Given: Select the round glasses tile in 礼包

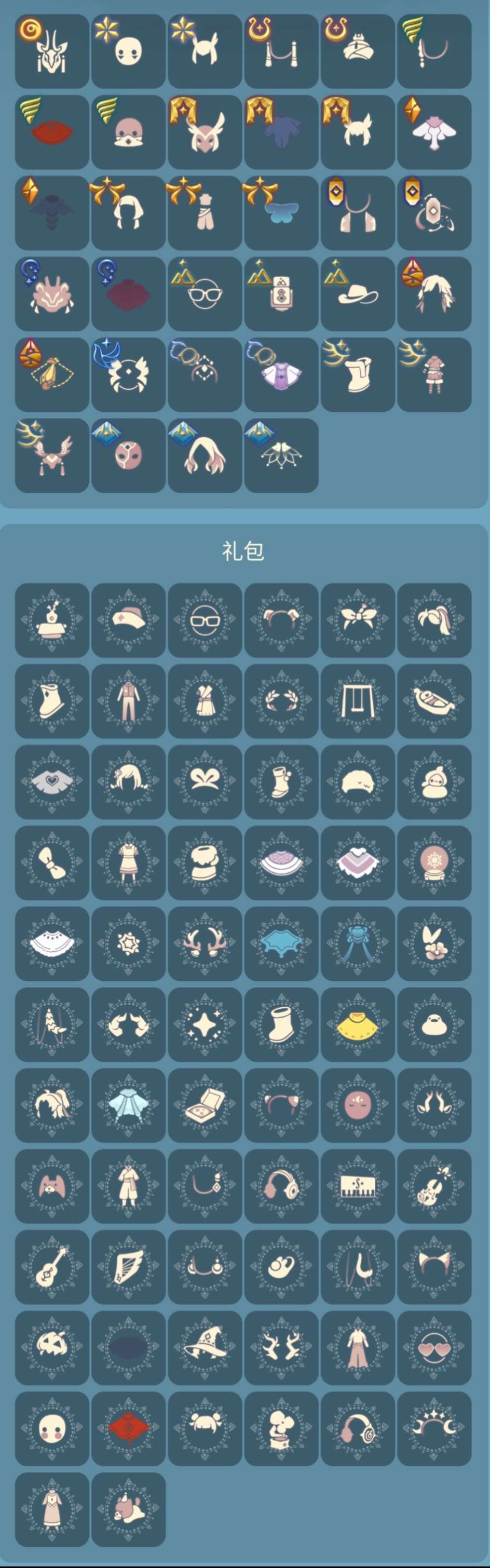Looking at the screenshot, I should [205, 620].
